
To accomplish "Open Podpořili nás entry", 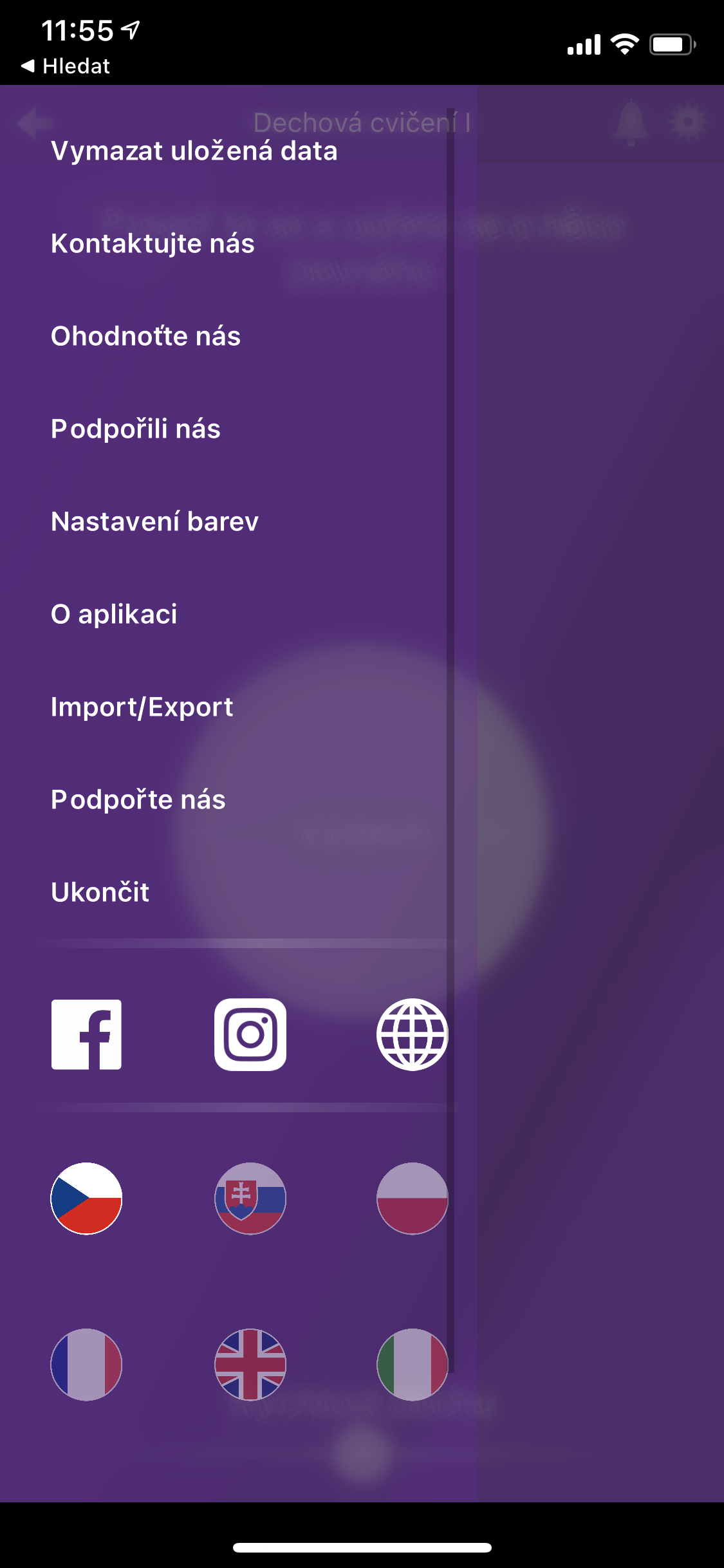I will tap(135, 429).
